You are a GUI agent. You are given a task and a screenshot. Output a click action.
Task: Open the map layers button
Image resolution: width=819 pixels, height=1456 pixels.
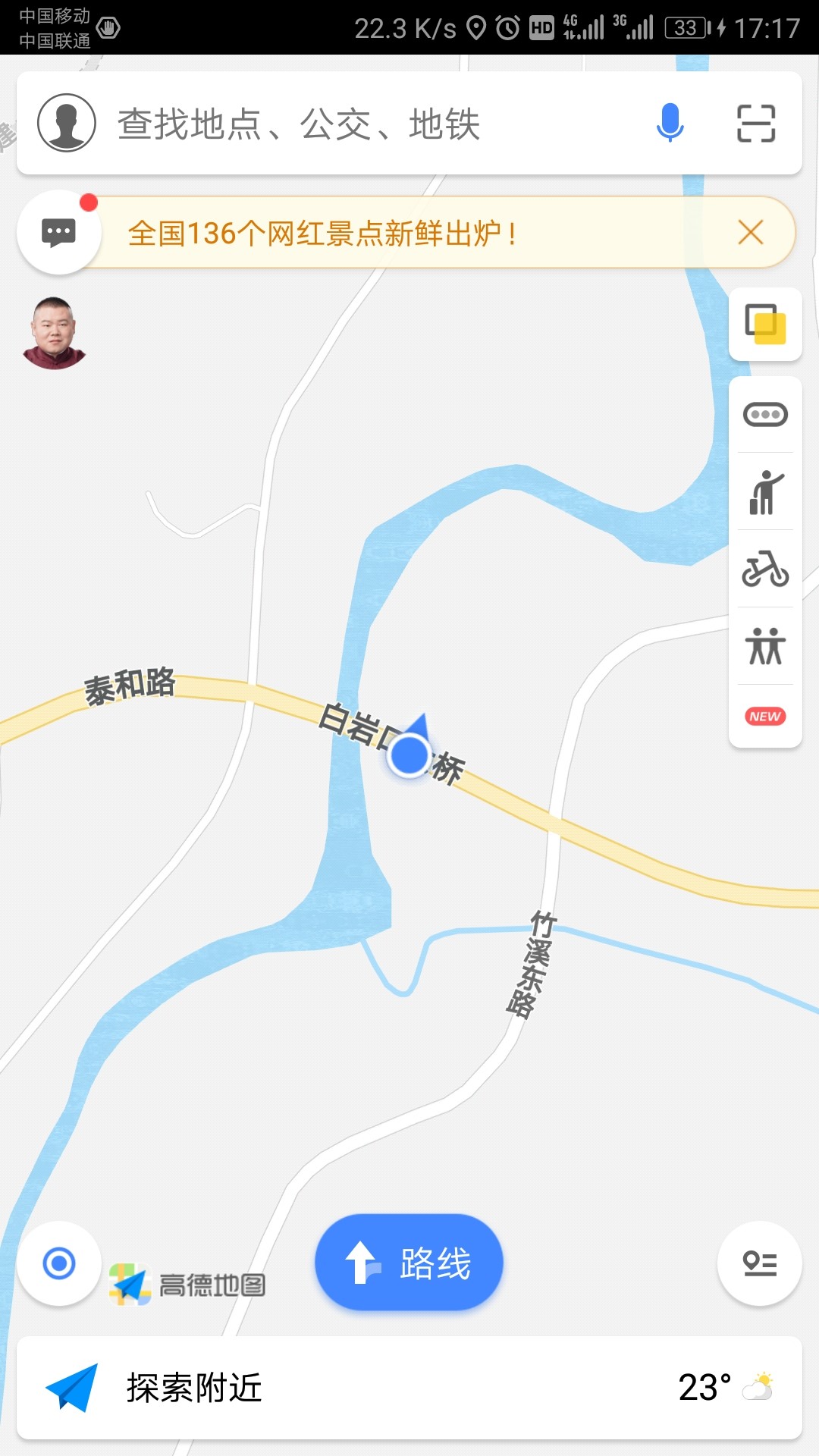pyautogui.click(x=765, y=325)
